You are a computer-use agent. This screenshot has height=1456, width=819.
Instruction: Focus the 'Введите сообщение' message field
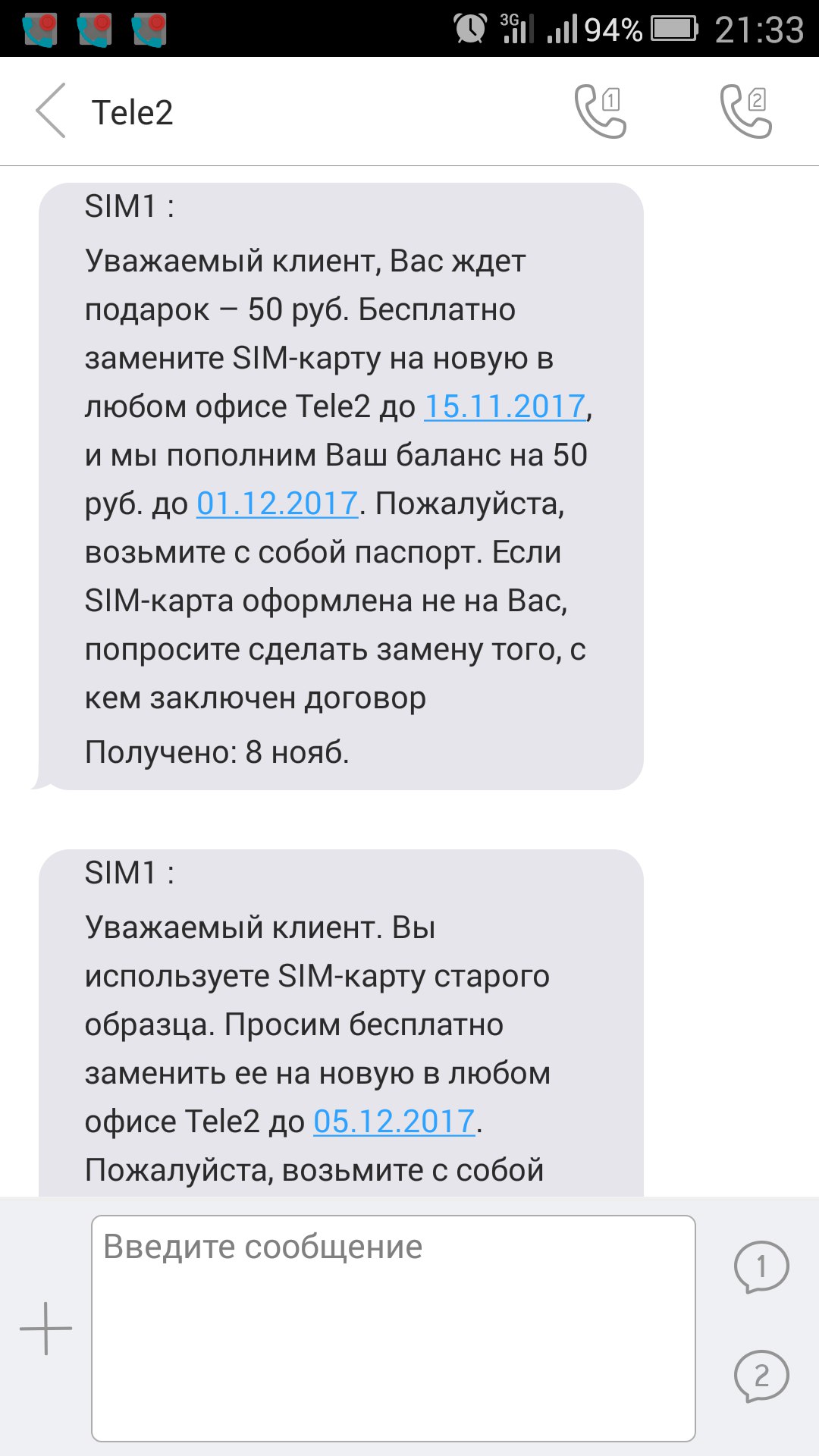tap(394, 1328)
